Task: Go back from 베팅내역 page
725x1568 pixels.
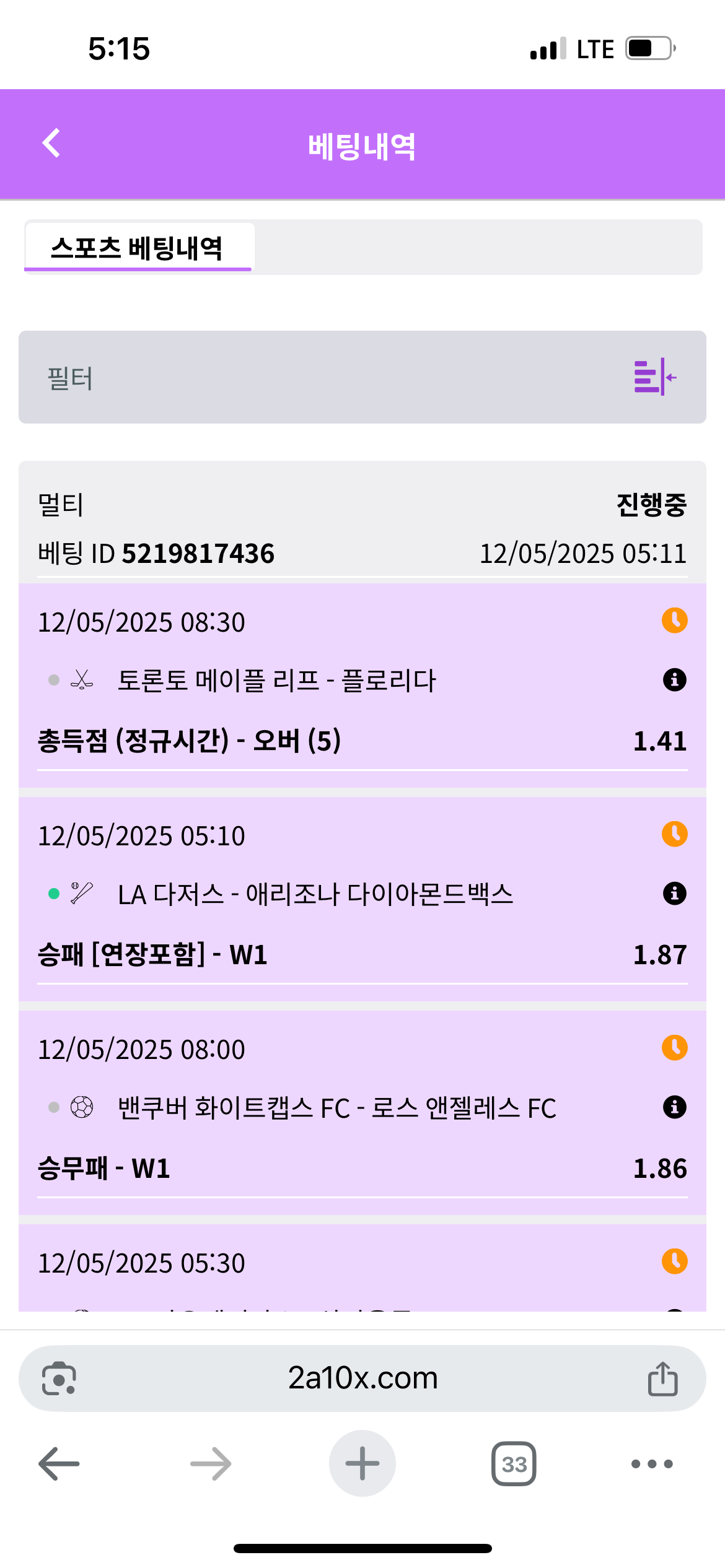Action: coord(51,144)
